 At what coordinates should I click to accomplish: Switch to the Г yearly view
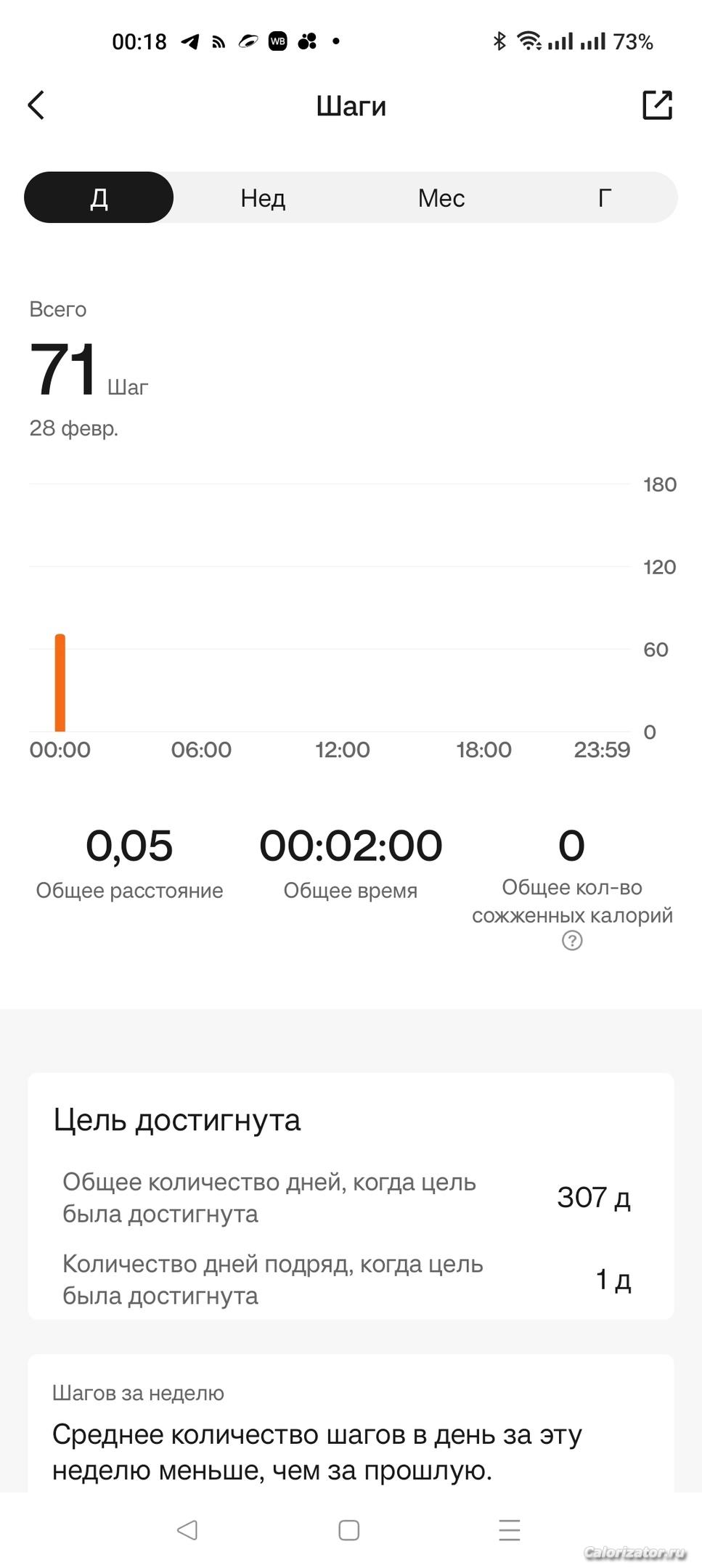(x=604, y=197)
